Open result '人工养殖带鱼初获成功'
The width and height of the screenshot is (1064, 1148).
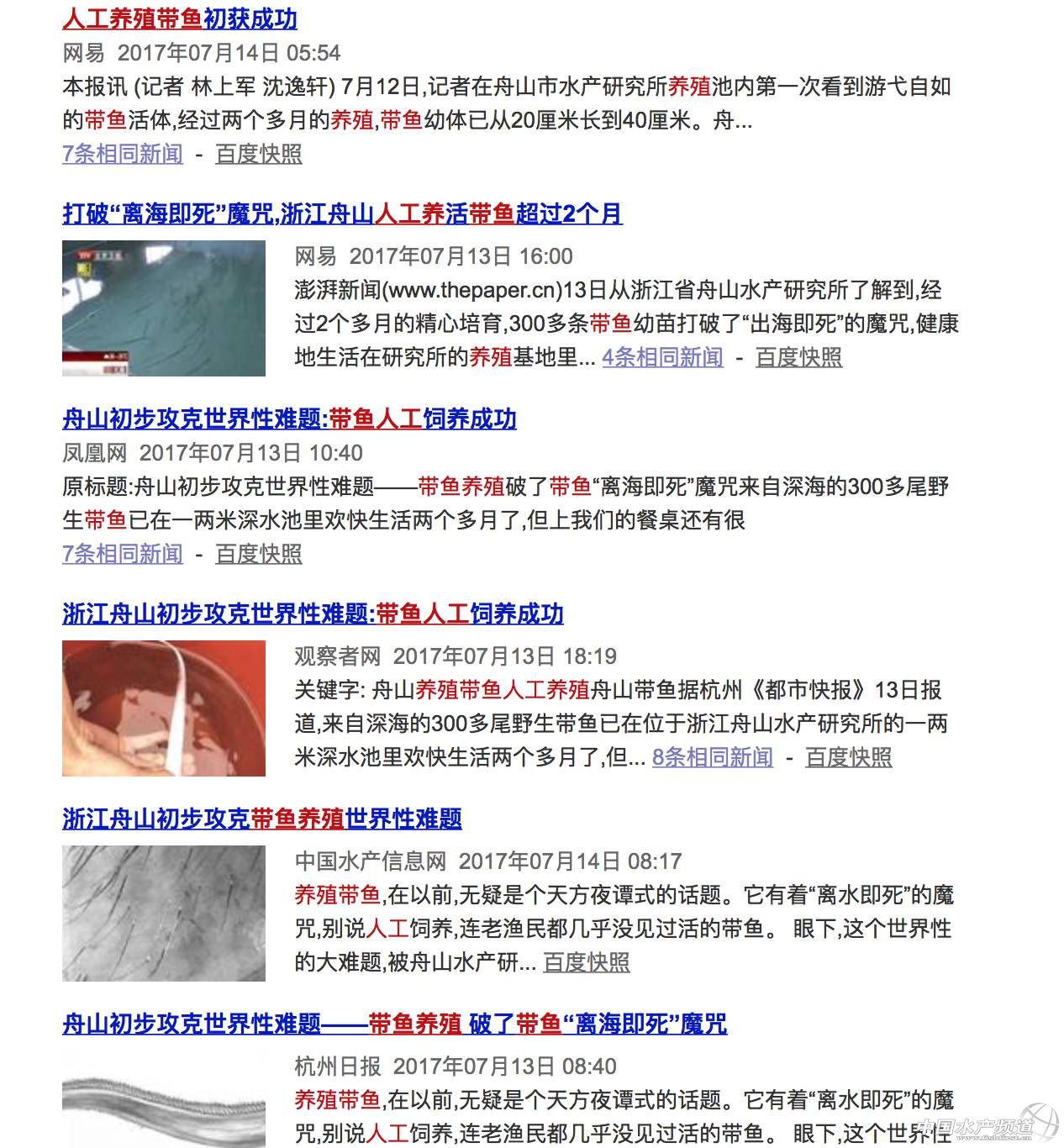(x=179, y=18)
